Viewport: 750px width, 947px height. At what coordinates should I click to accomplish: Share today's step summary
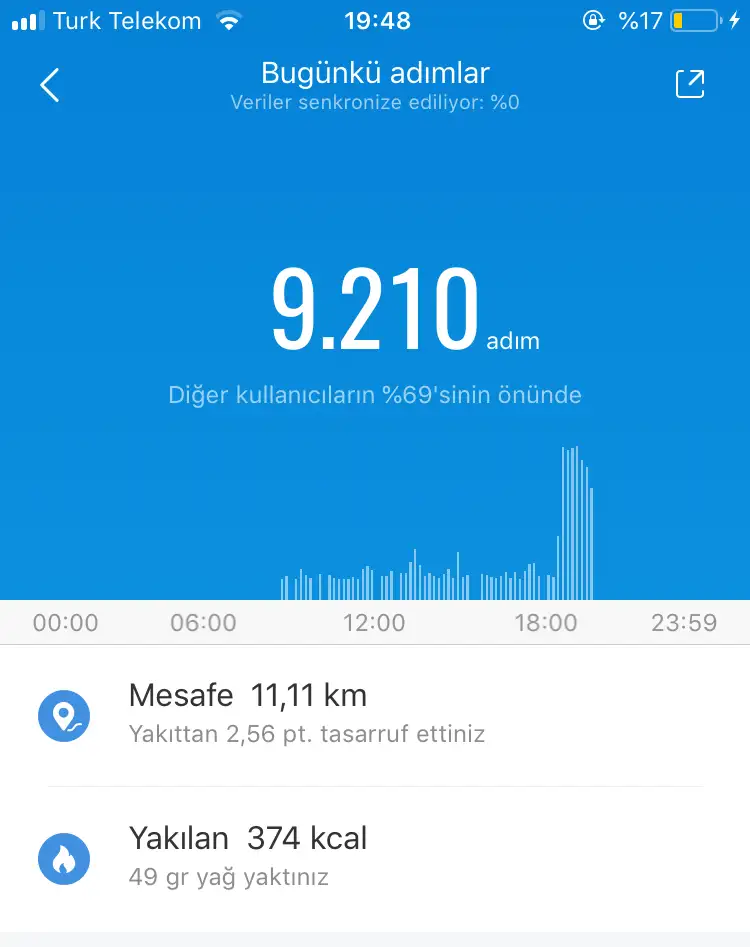[x=690, y=85]
